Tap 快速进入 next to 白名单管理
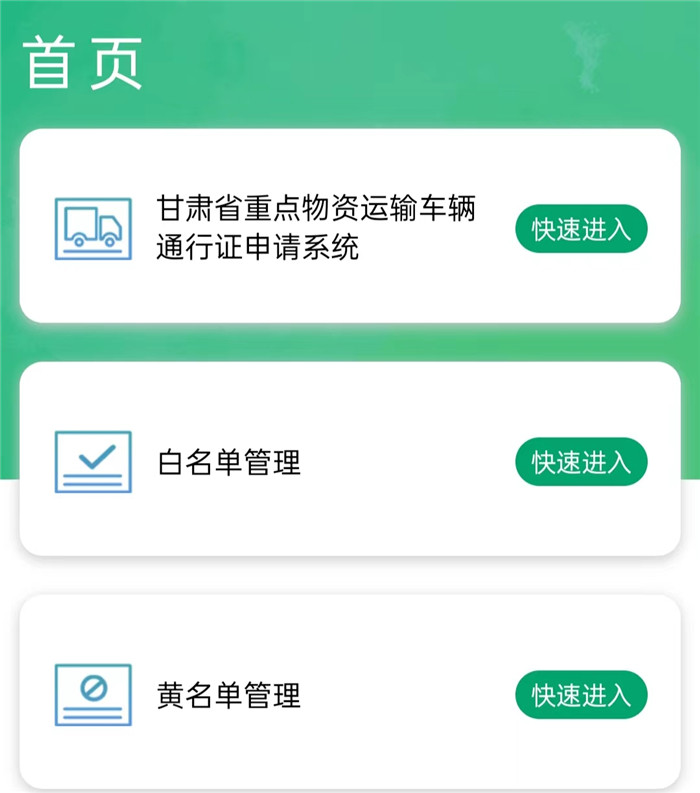Viewport: 700px width, 793px height. coord(581,462)
